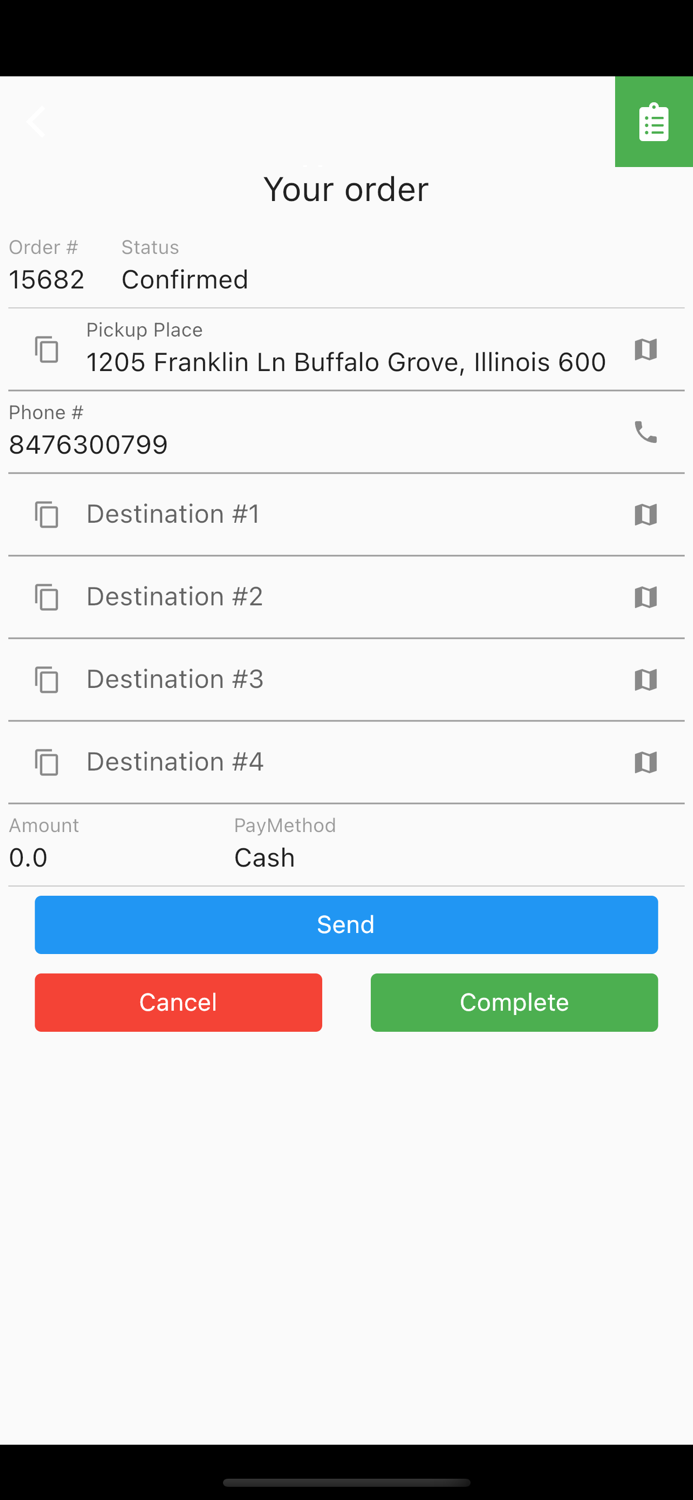Viewport: 693px width, 1500px height.
Task: Tap the blue Send button
Action: point(346,925)
